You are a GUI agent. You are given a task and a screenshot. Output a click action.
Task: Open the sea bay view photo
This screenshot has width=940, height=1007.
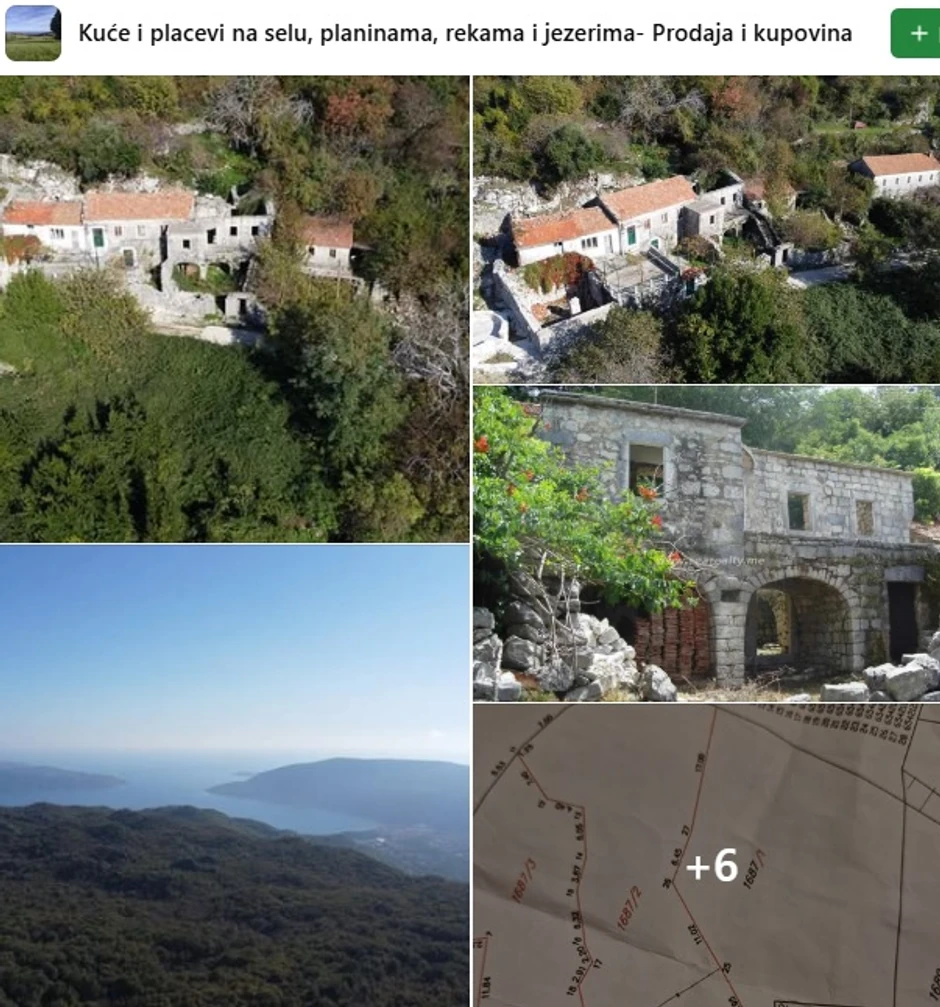click(x=234, y=775)
